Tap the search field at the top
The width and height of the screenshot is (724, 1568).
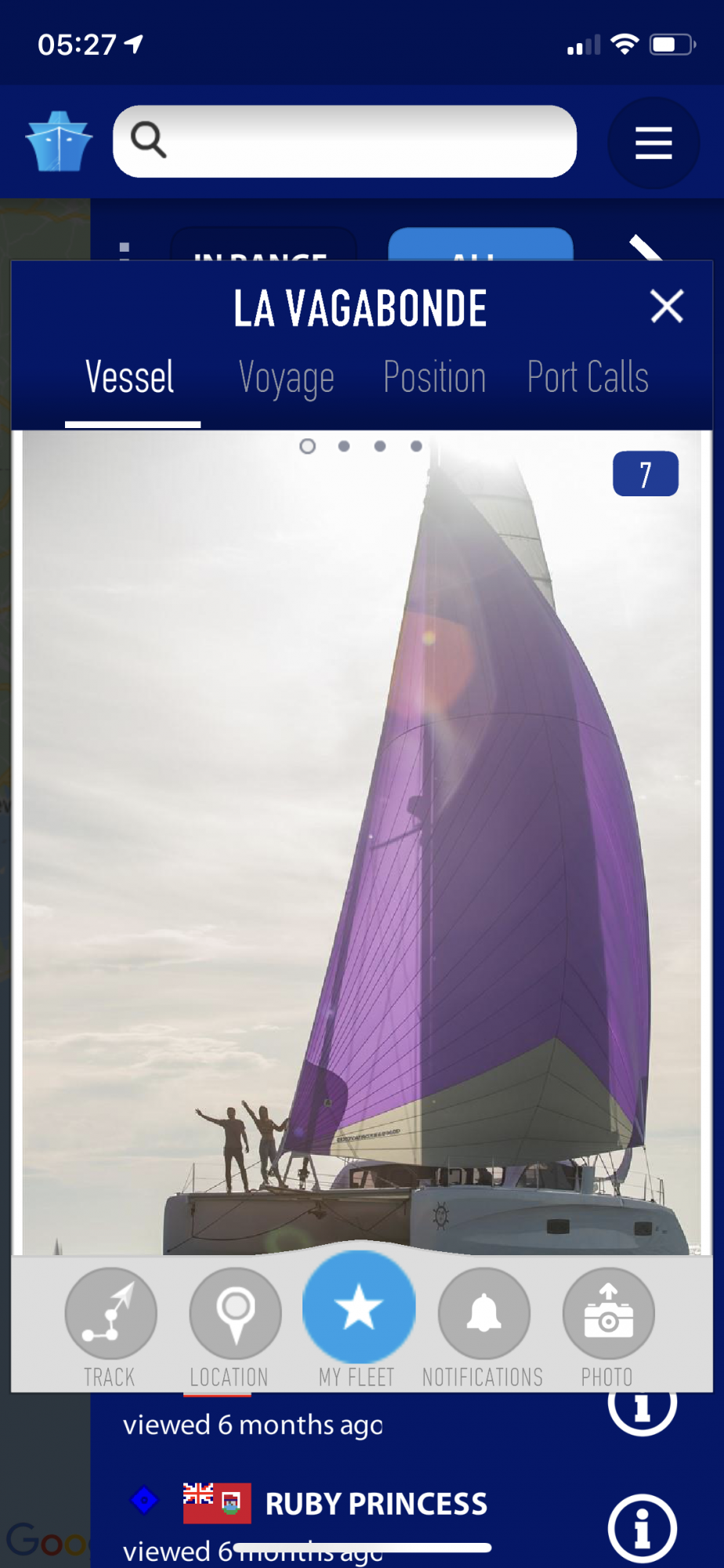click(x=345, y=142)
